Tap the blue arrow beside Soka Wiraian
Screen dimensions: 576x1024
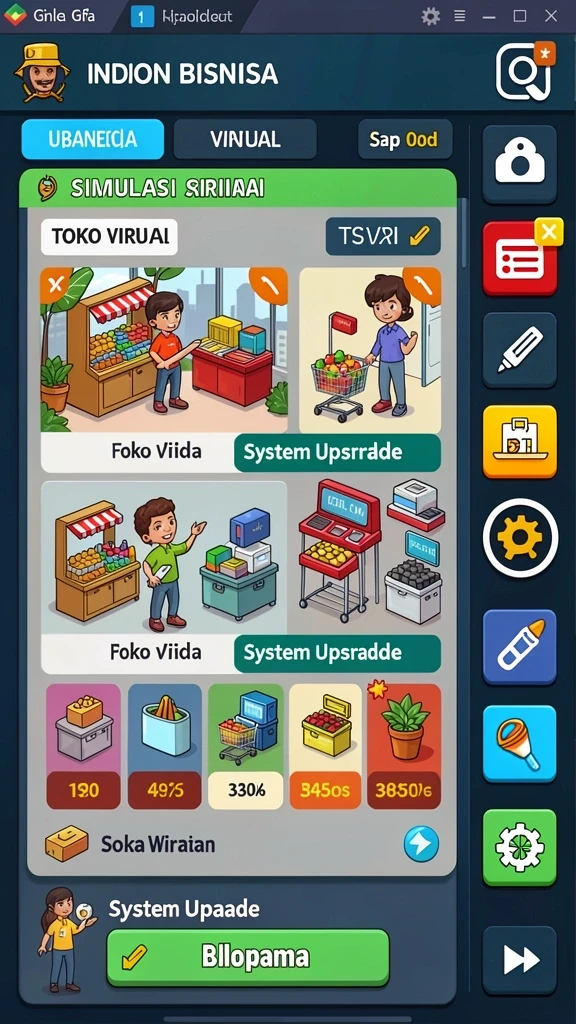[x=421, y=844]
